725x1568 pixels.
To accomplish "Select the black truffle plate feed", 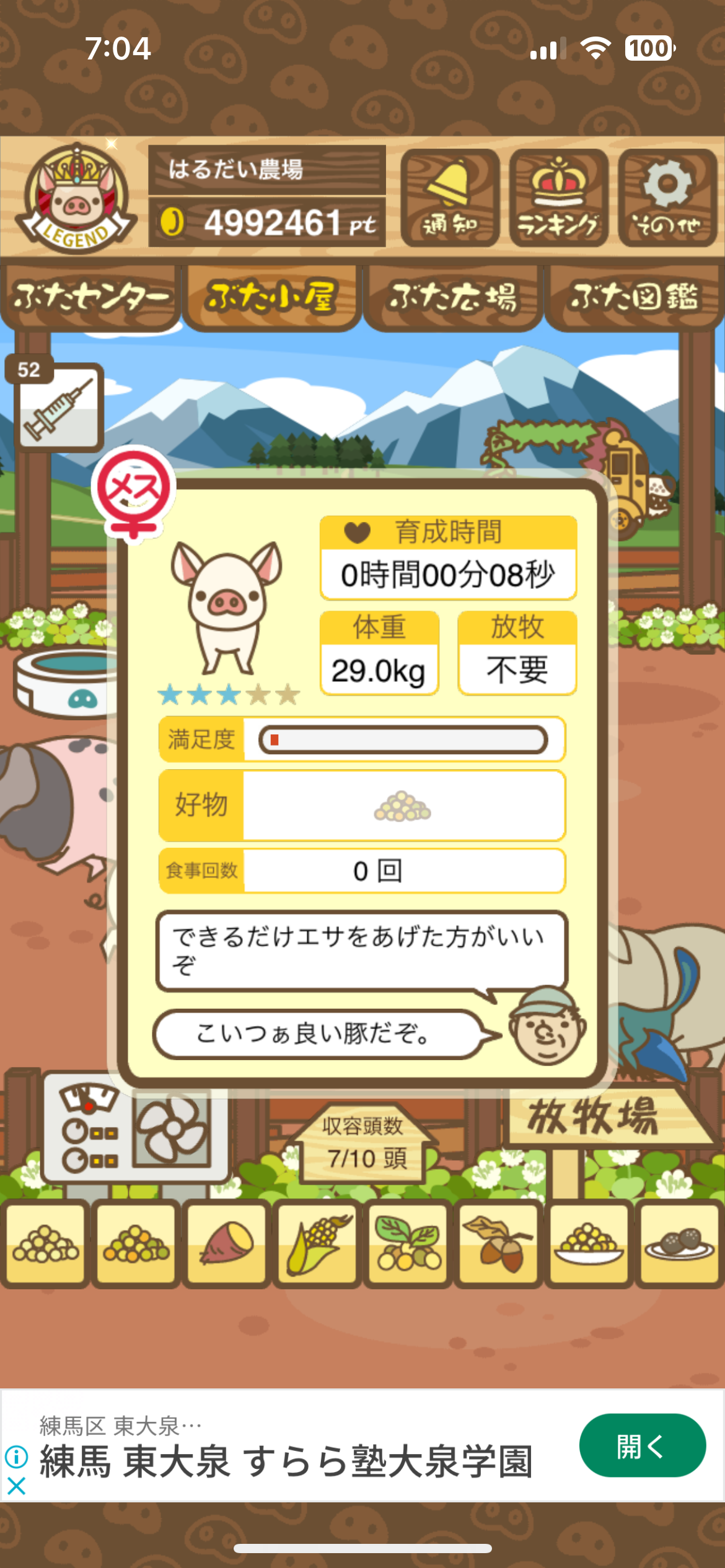I will click(x=679, y=1244).
